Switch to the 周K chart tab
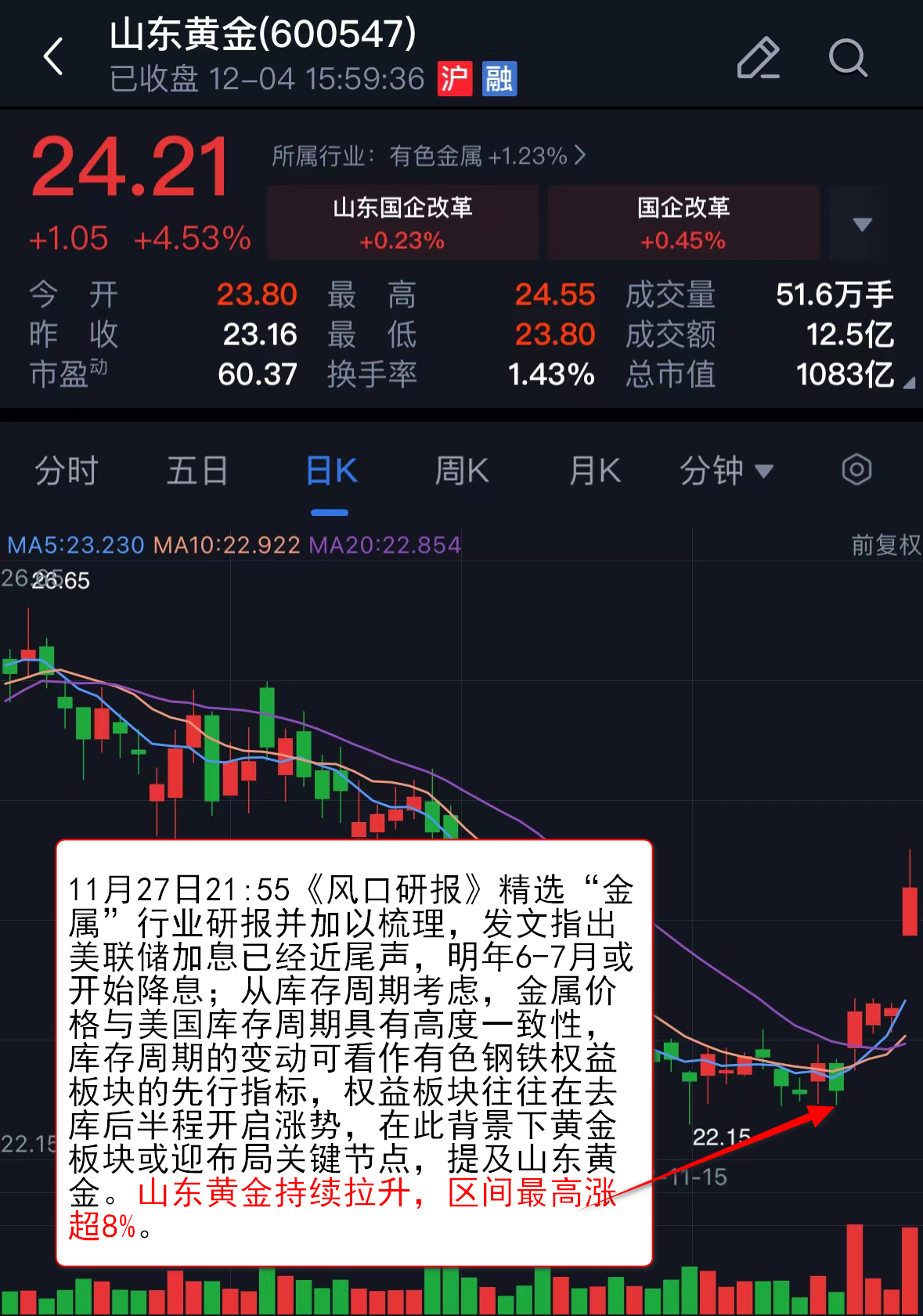Image resolution: width=923 pixels, height=1316 pixels. [462, 471]
